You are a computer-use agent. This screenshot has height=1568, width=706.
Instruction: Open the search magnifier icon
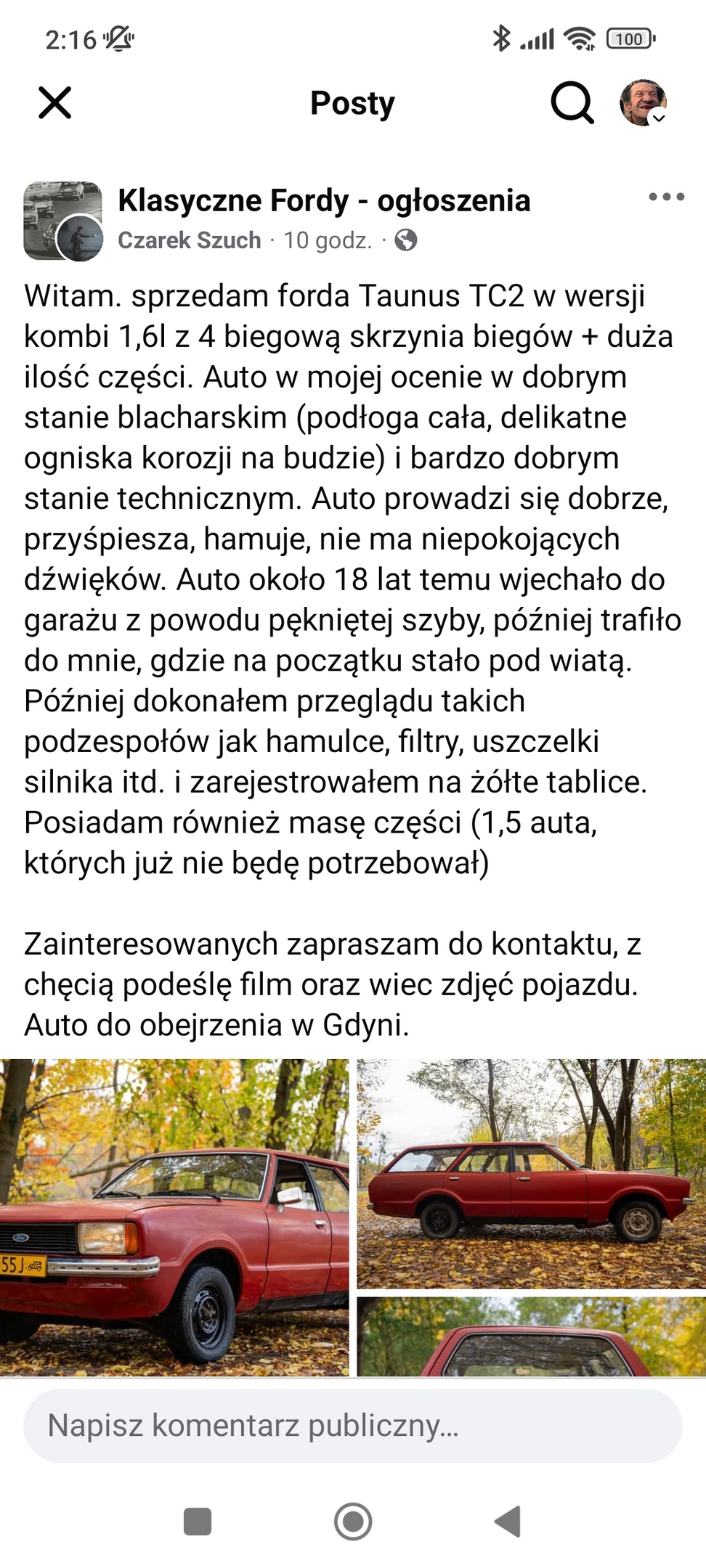click(x=572, y=102)
